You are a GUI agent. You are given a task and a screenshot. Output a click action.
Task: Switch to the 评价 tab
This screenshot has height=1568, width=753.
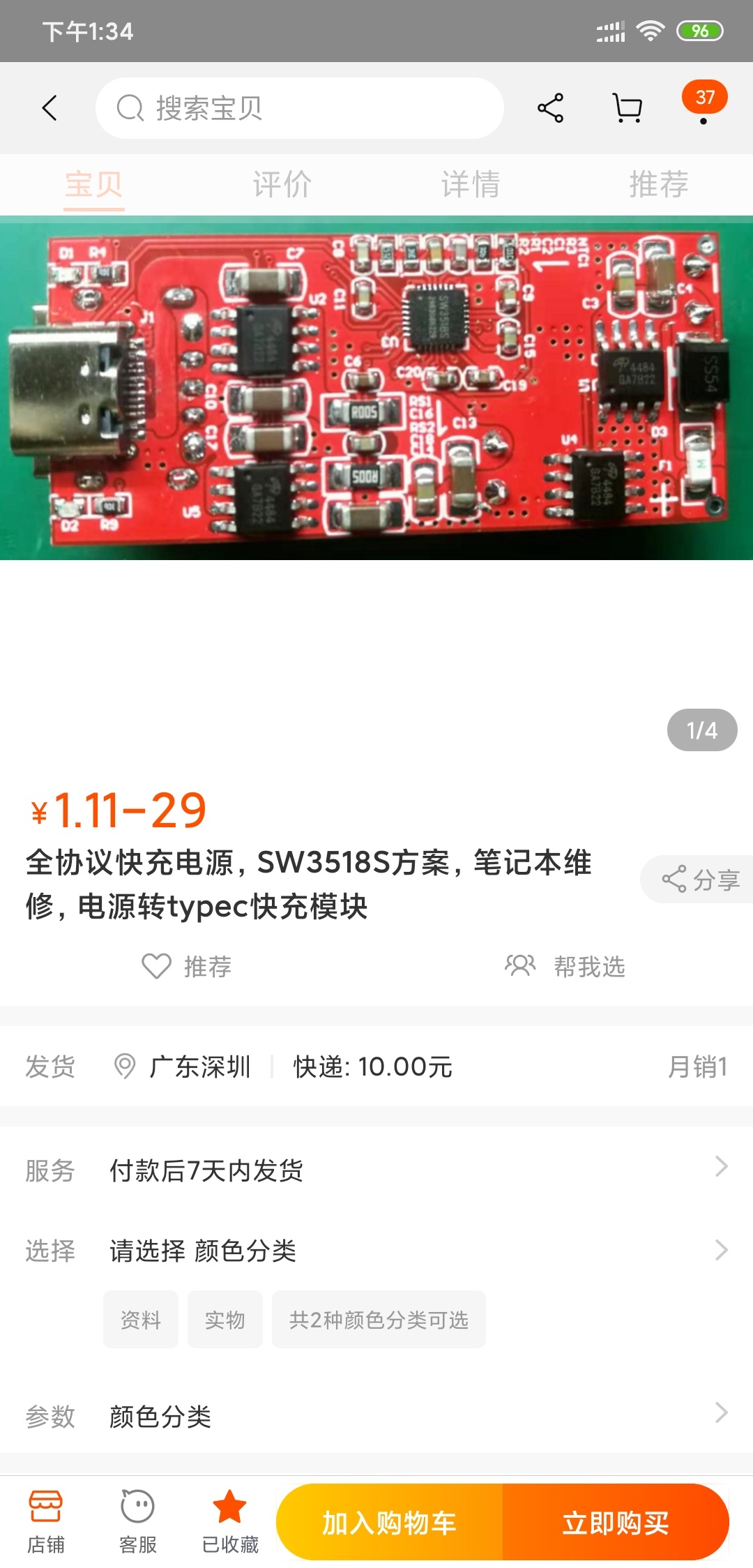pos(282,185)
